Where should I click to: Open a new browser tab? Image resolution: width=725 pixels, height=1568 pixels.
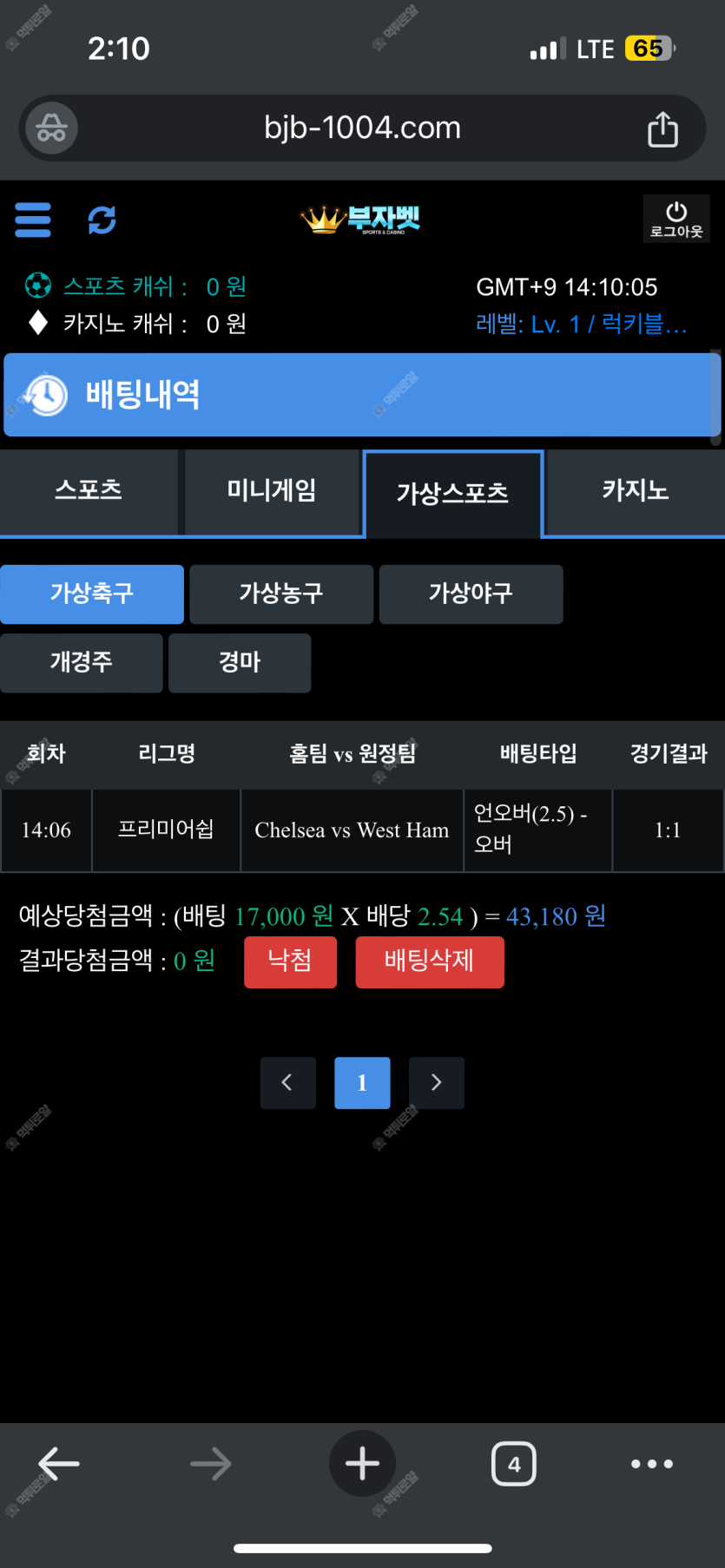362,1464
